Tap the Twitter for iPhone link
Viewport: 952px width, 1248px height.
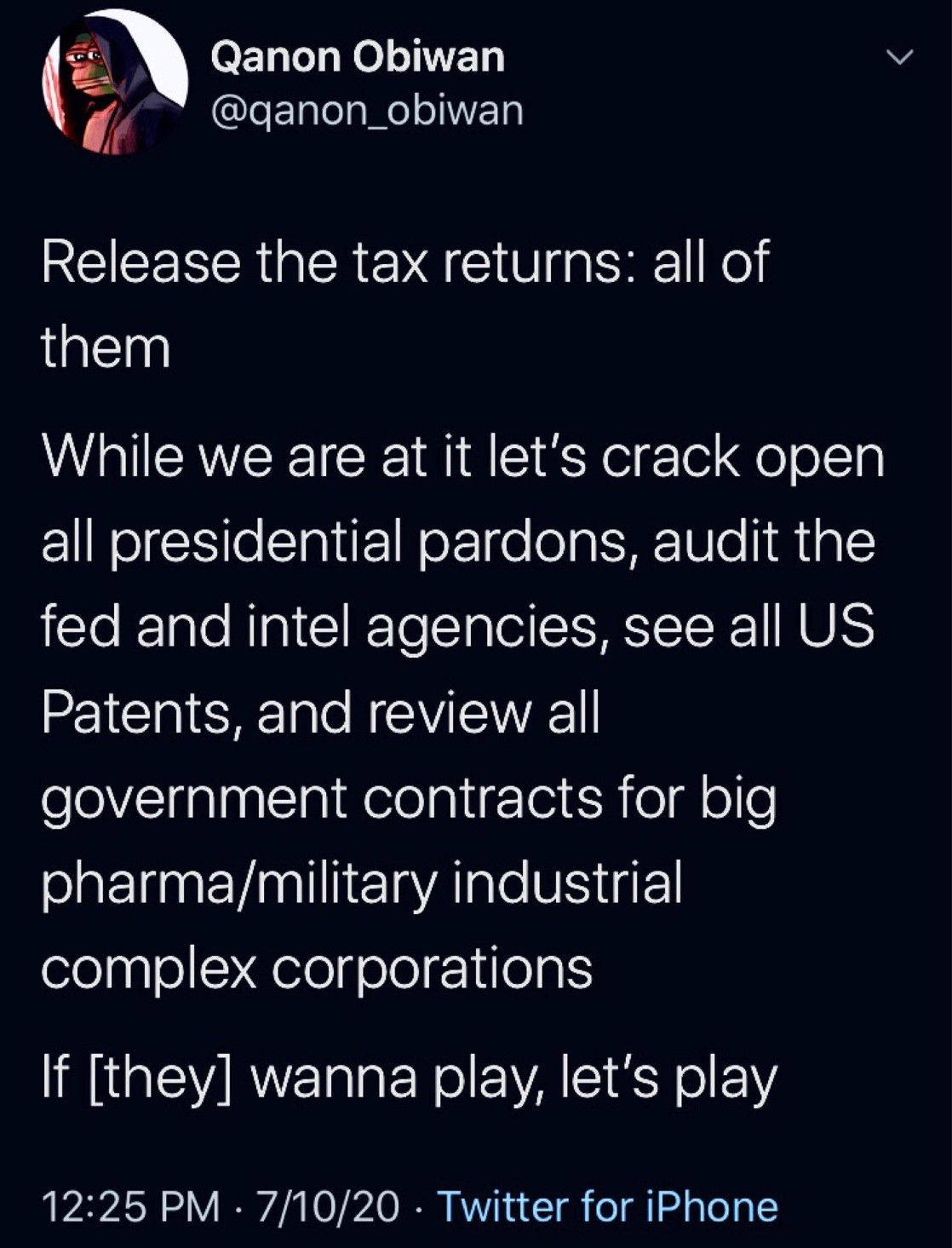[607, 1206]
